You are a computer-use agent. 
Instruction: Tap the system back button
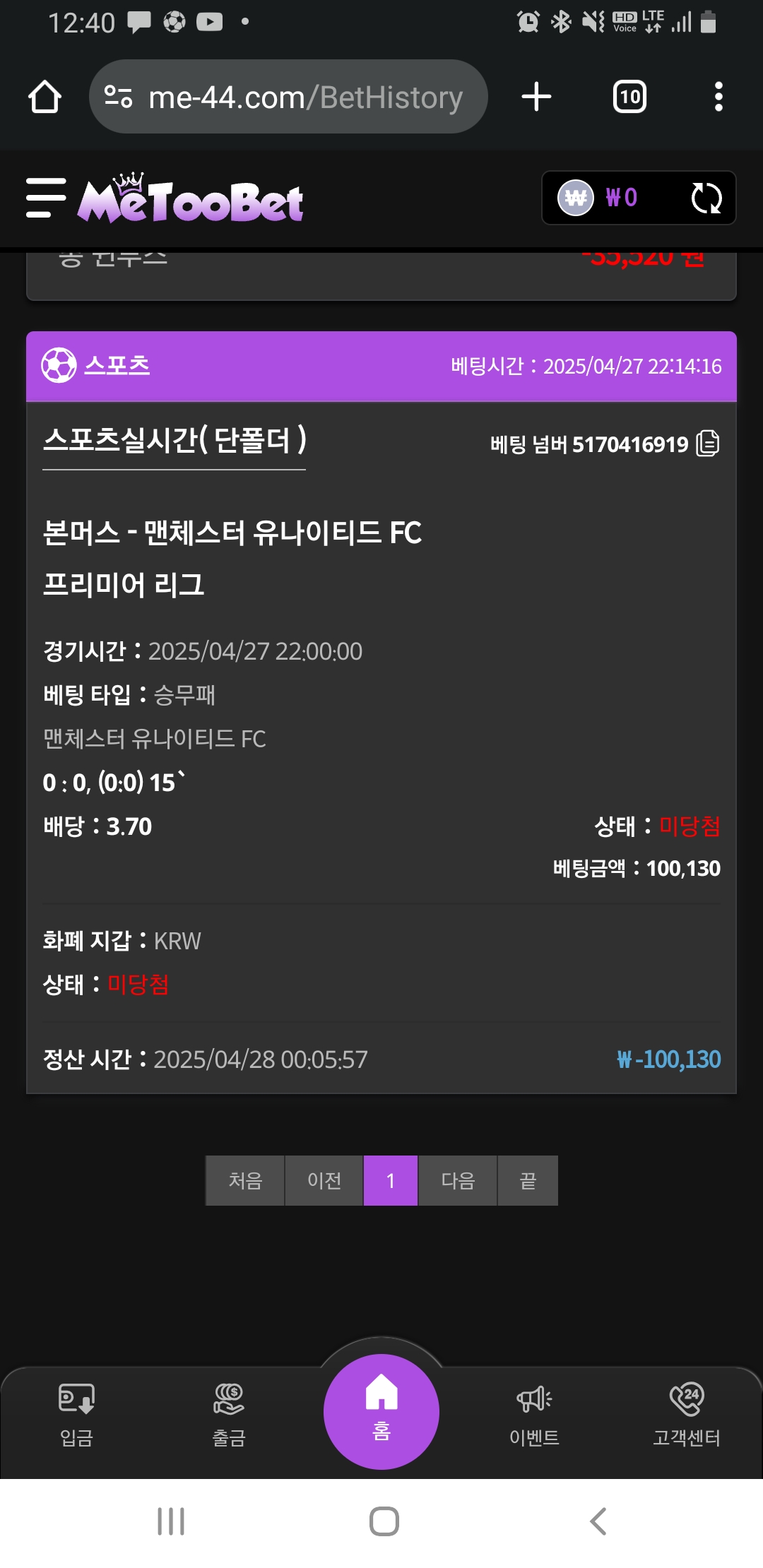click(598, 1521)
